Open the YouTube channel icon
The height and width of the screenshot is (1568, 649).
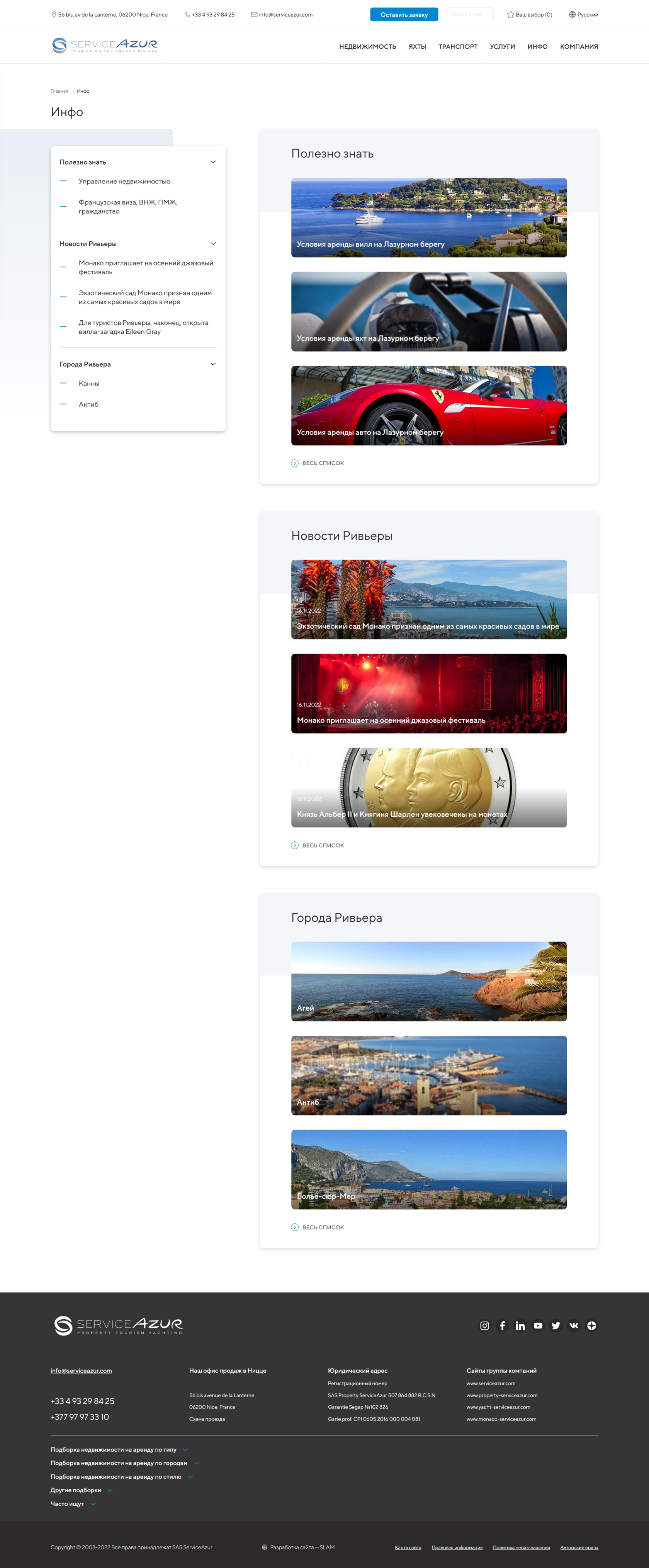click(538, 1325)
